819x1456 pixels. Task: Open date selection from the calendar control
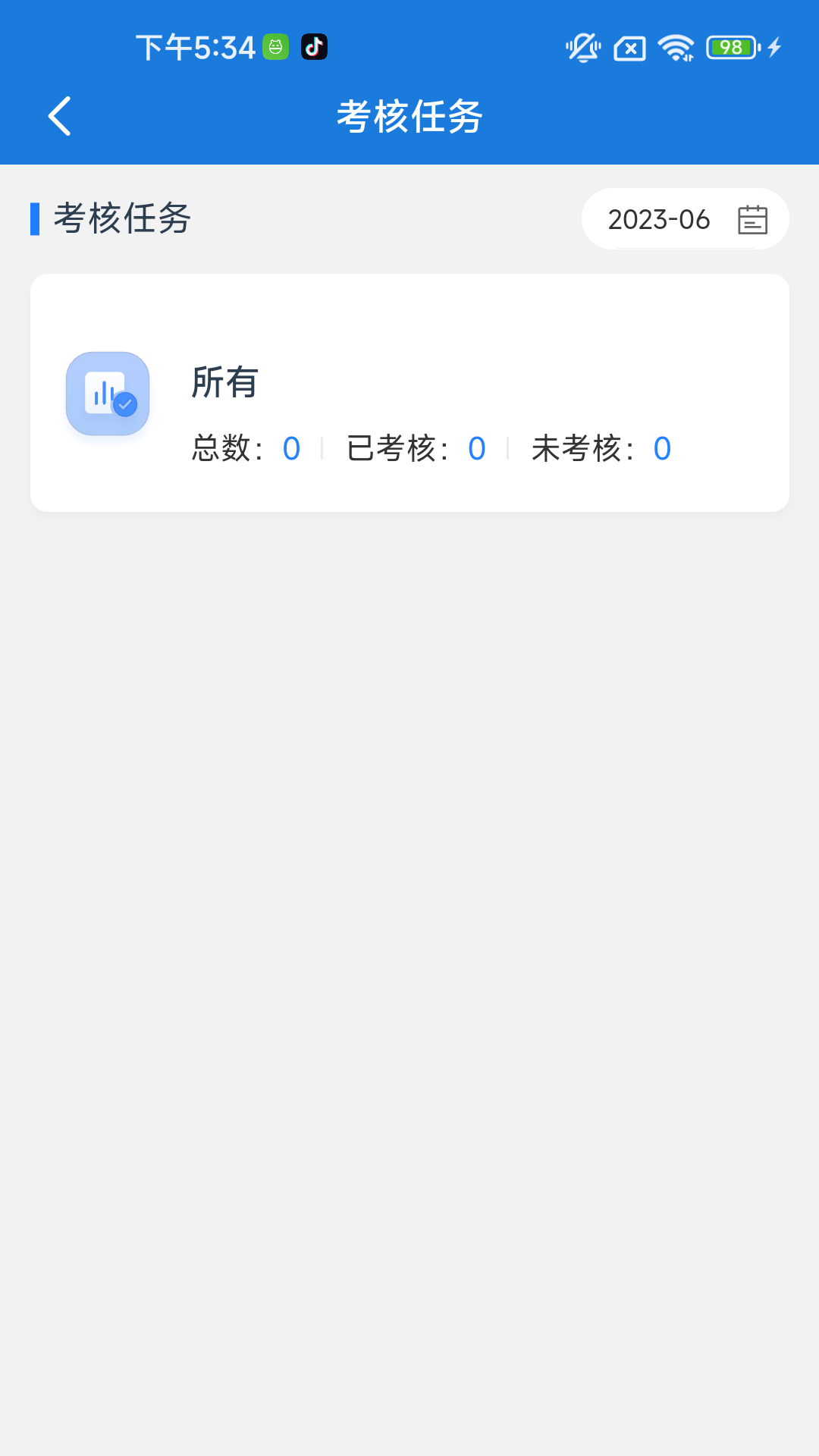tap(753, 220)
